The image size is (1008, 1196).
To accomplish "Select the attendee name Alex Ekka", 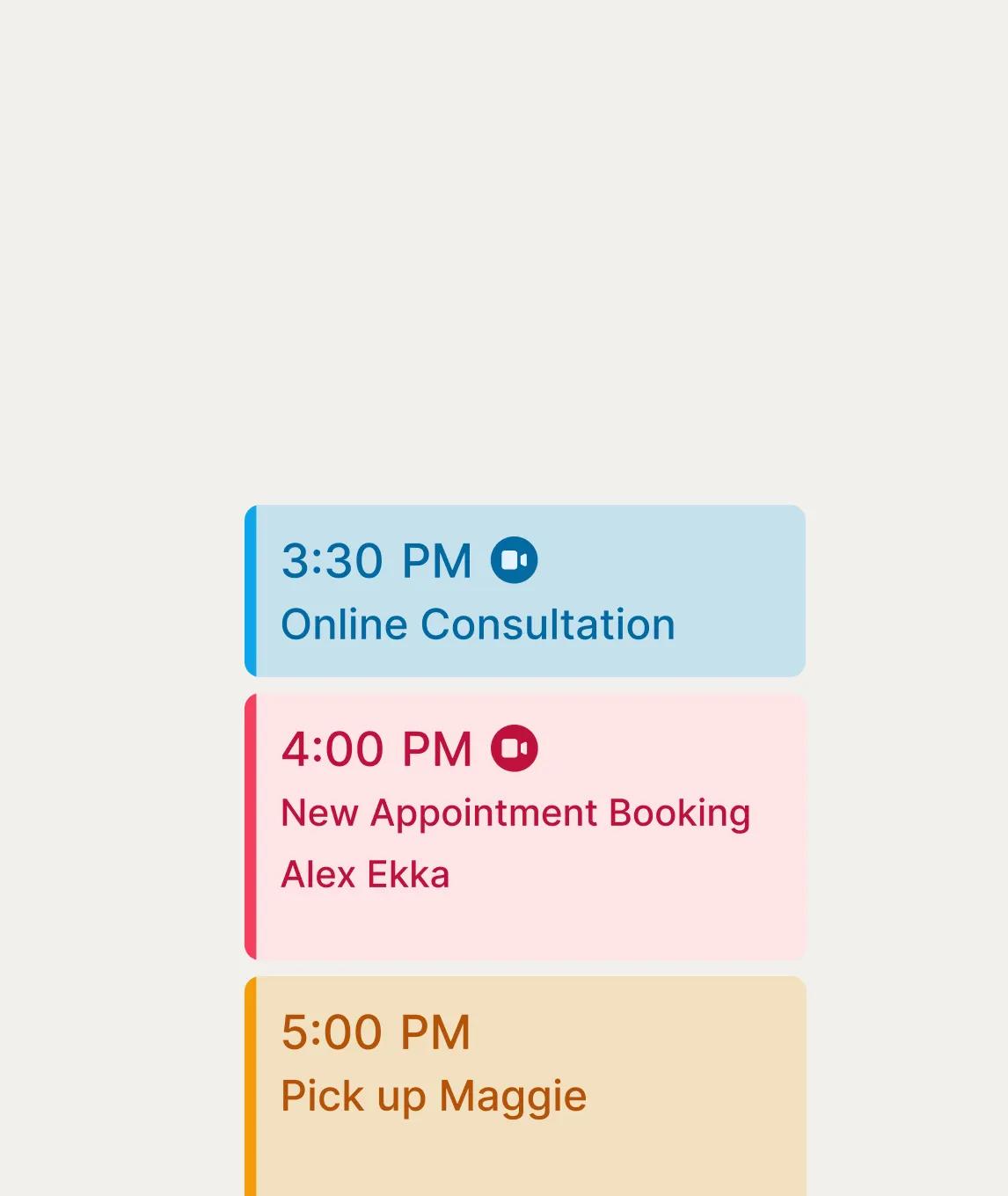I will [x=364, y=876].
